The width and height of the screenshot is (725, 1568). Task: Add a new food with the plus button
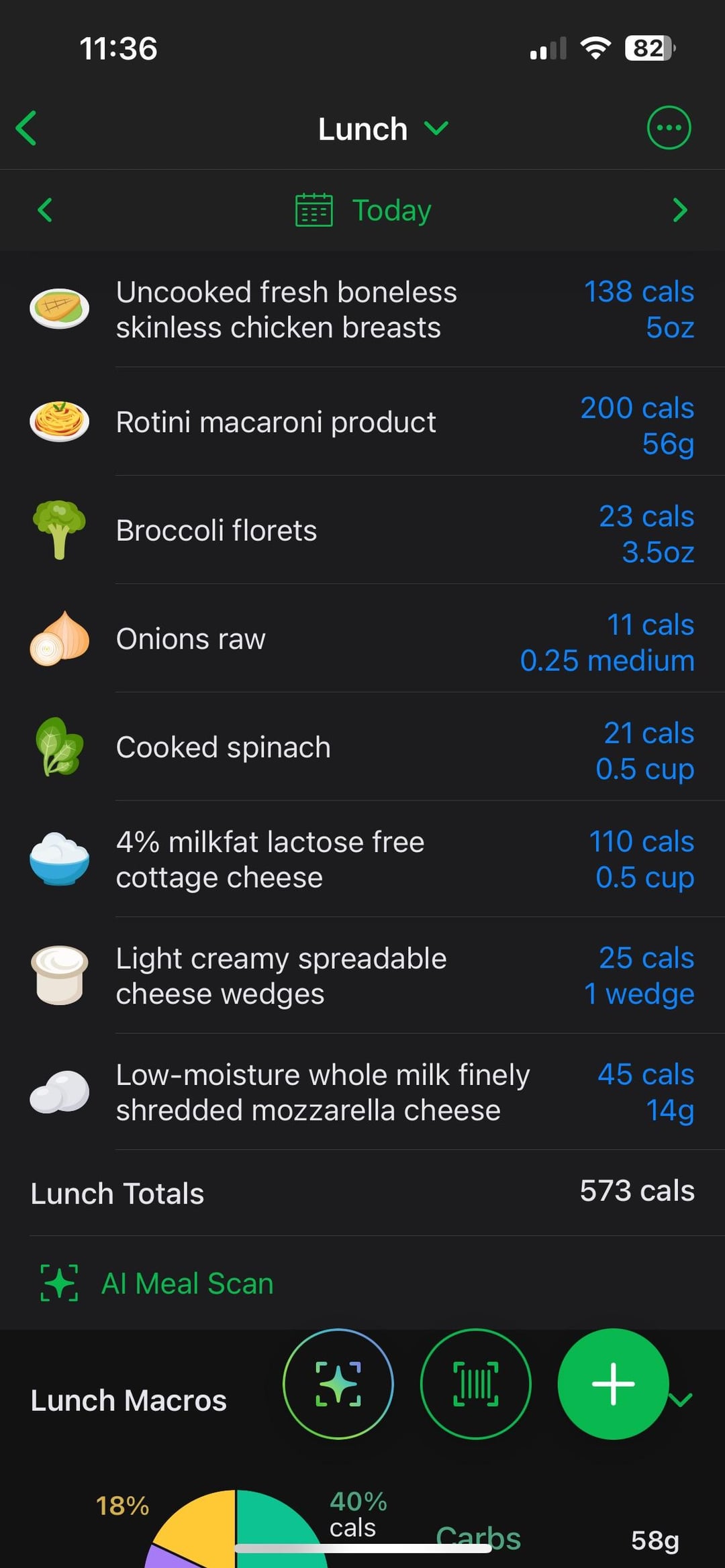[612, 1383]
